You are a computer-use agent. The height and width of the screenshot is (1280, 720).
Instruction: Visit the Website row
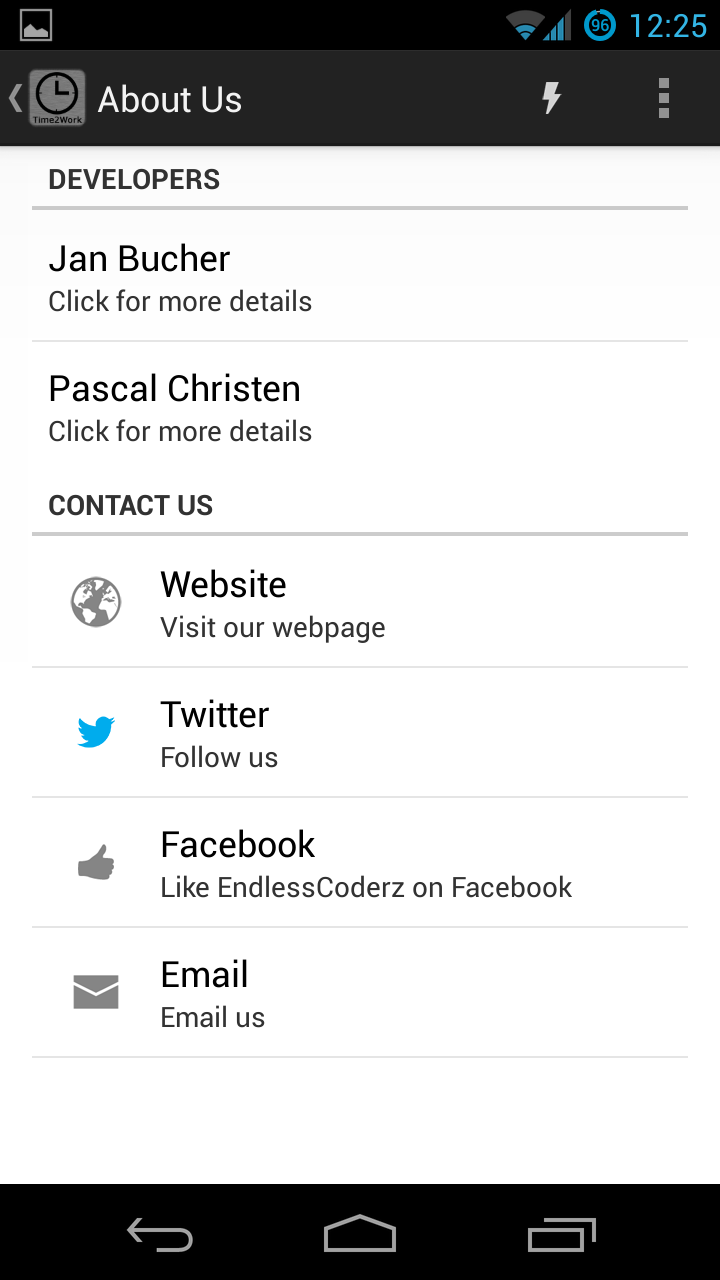[x=360, y=603]
